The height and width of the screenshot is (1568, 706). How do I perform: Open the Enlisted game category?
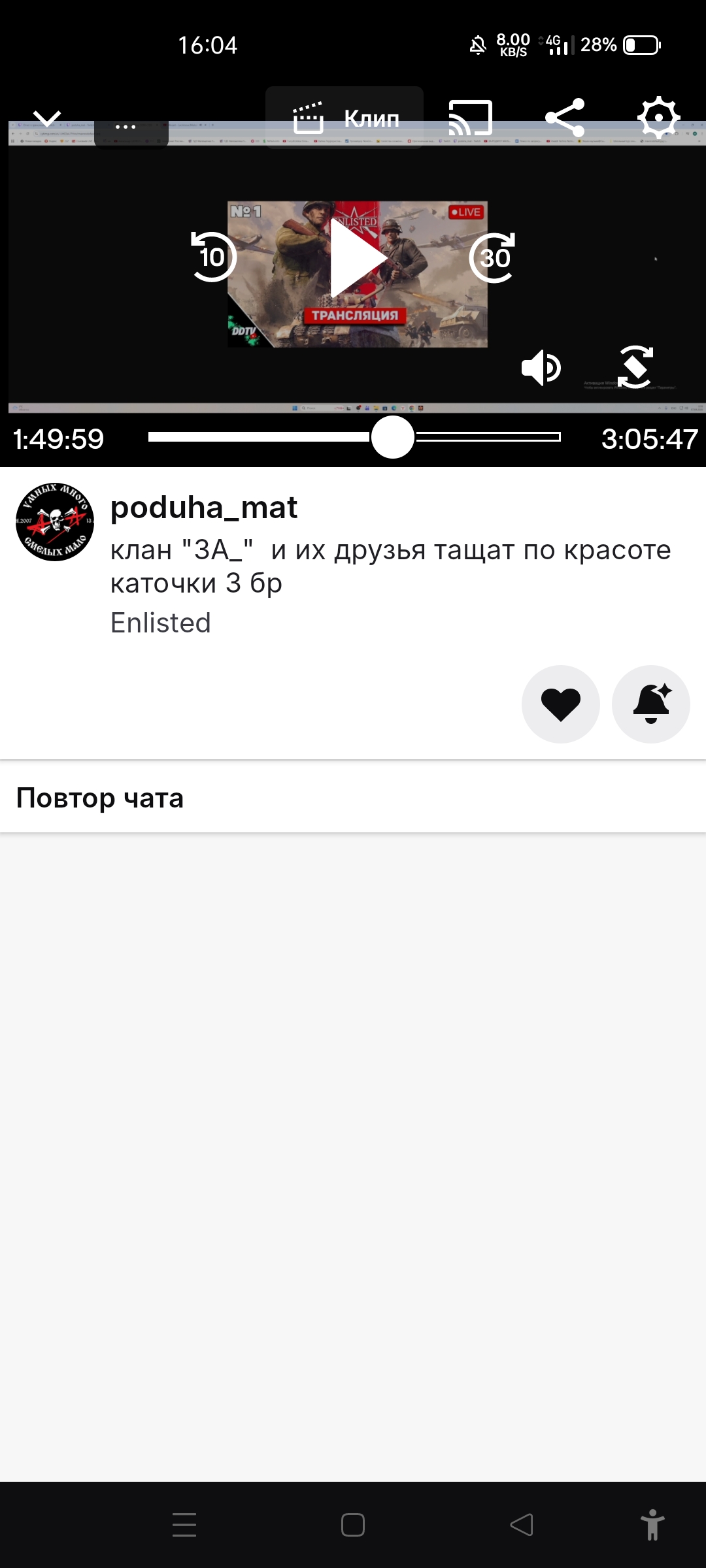(161, 623)
